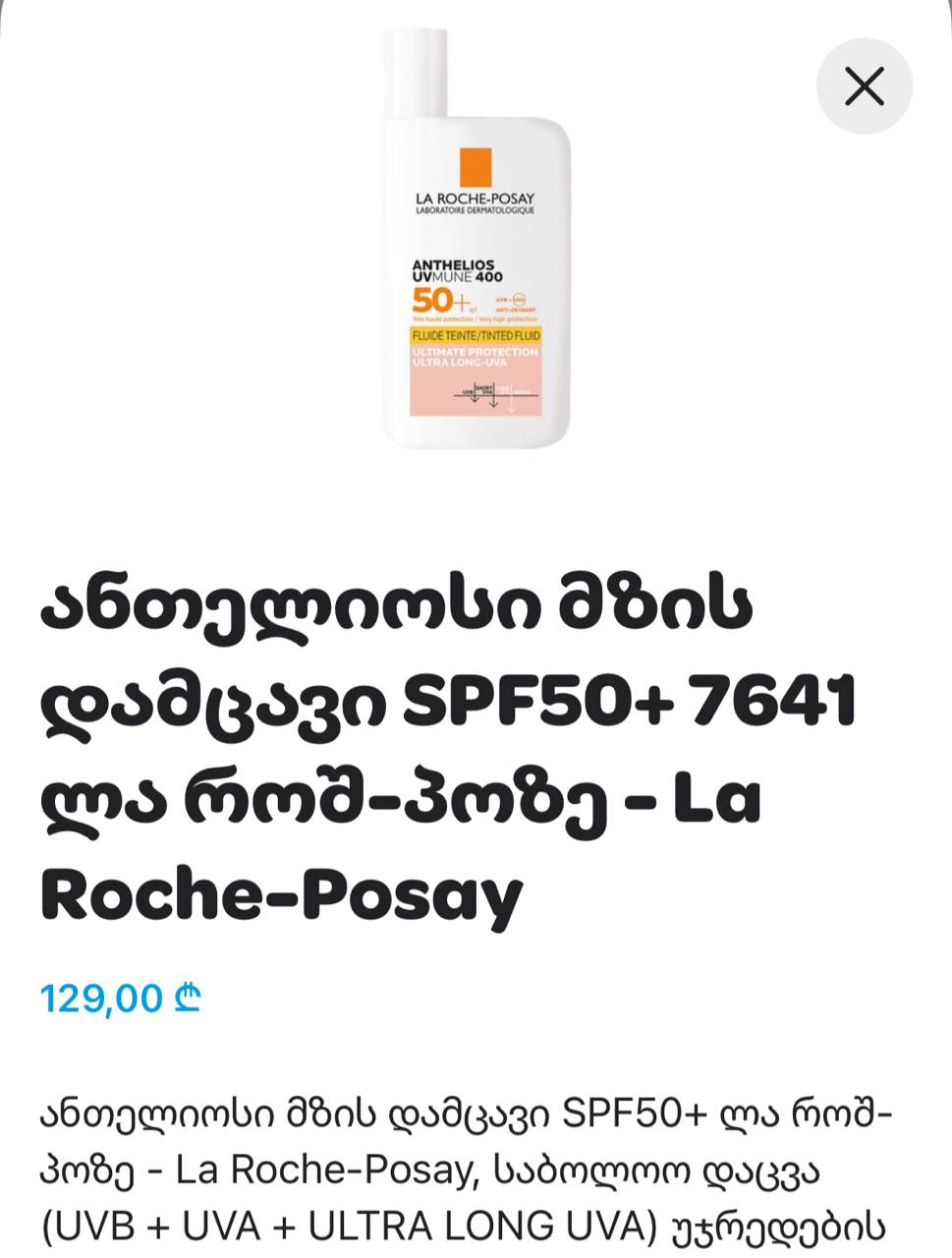Close the product detail view
The image size is (952, 1258).
click(864, 87)
